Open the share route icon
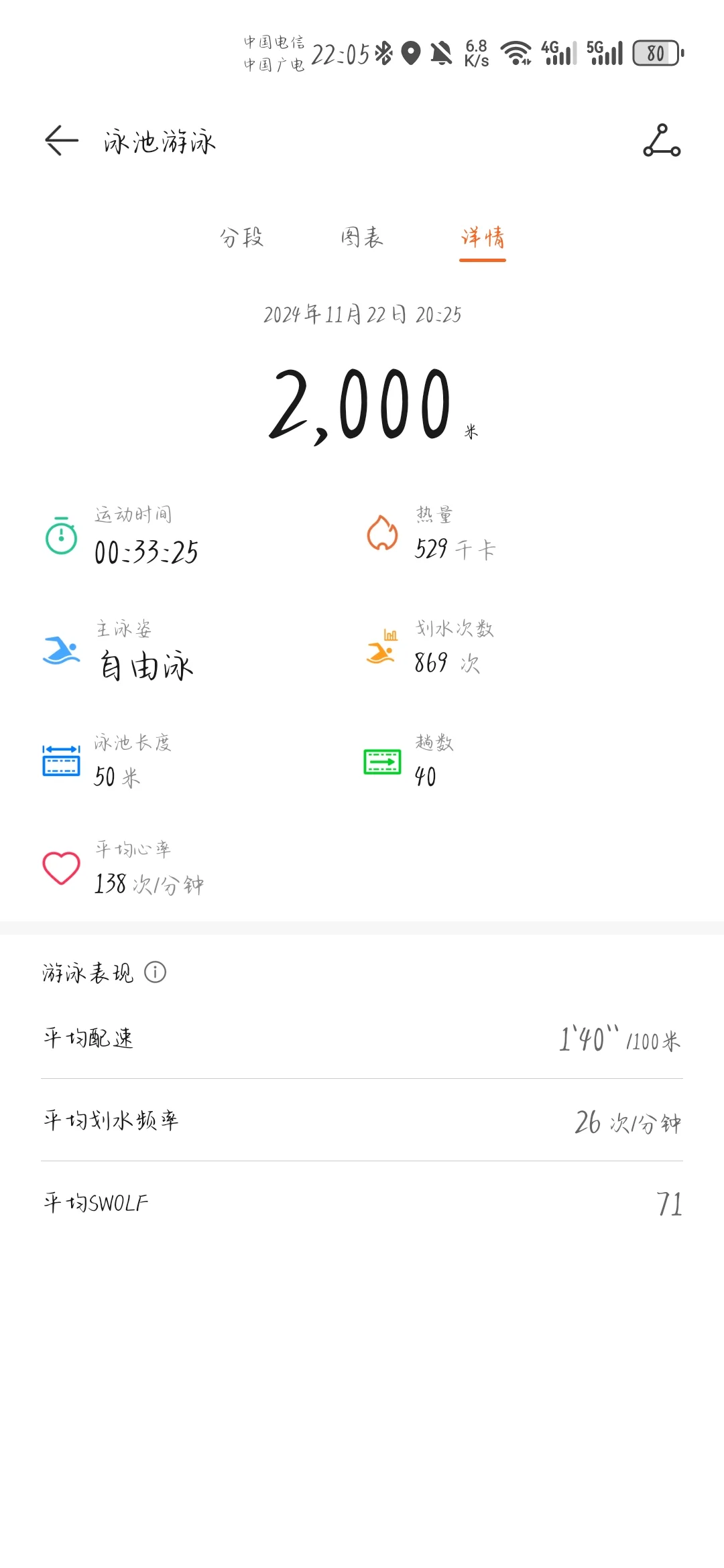The width and height of the screenshot is (724, 1568). pyautogui.click(x=662, y=141)
